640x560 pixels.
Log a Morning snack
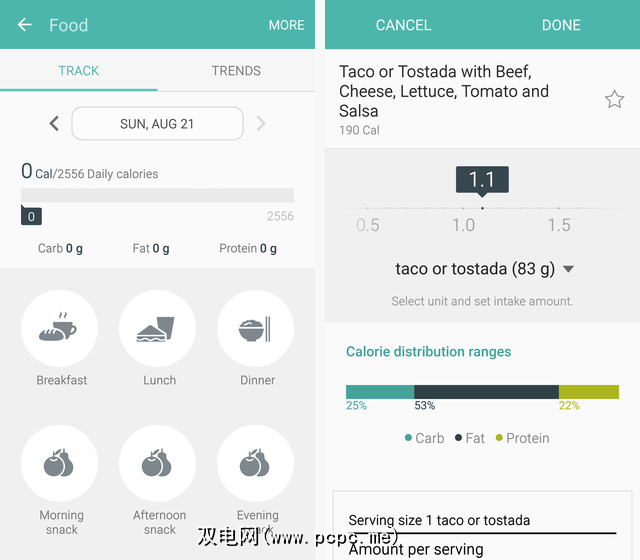tap(60, 465)
